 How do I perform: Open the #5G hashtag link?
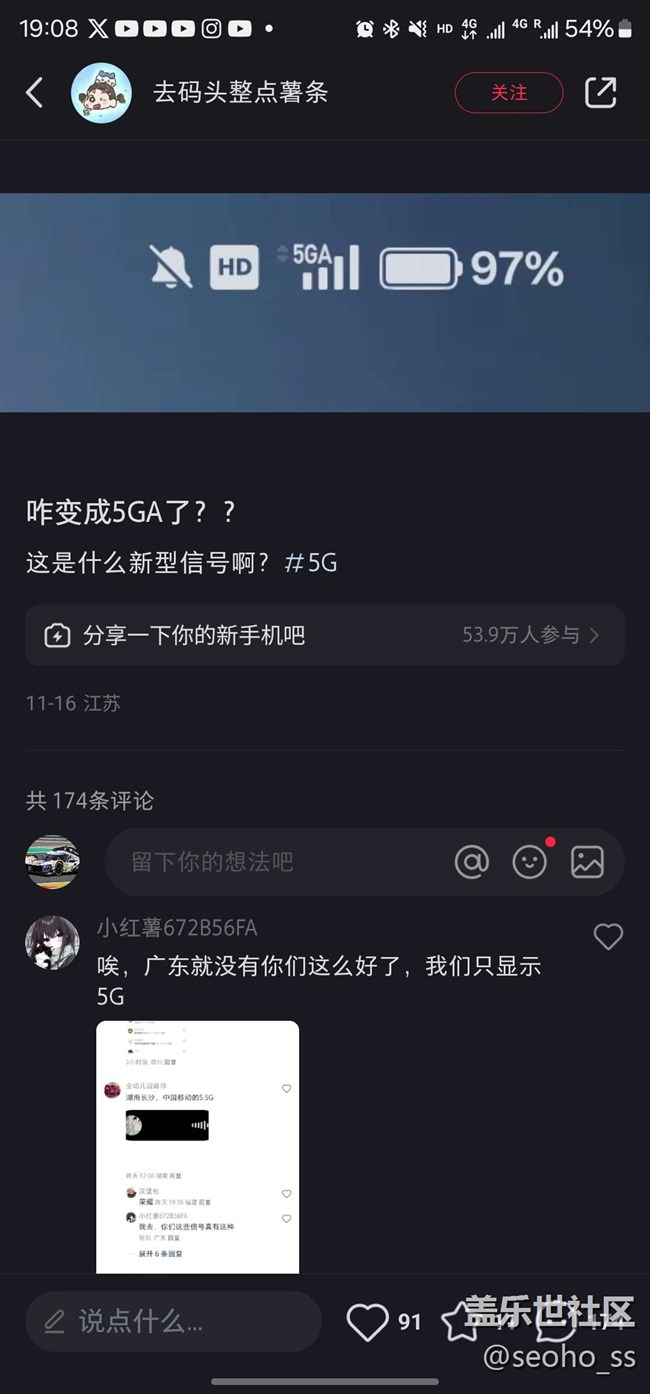(311, 563)
